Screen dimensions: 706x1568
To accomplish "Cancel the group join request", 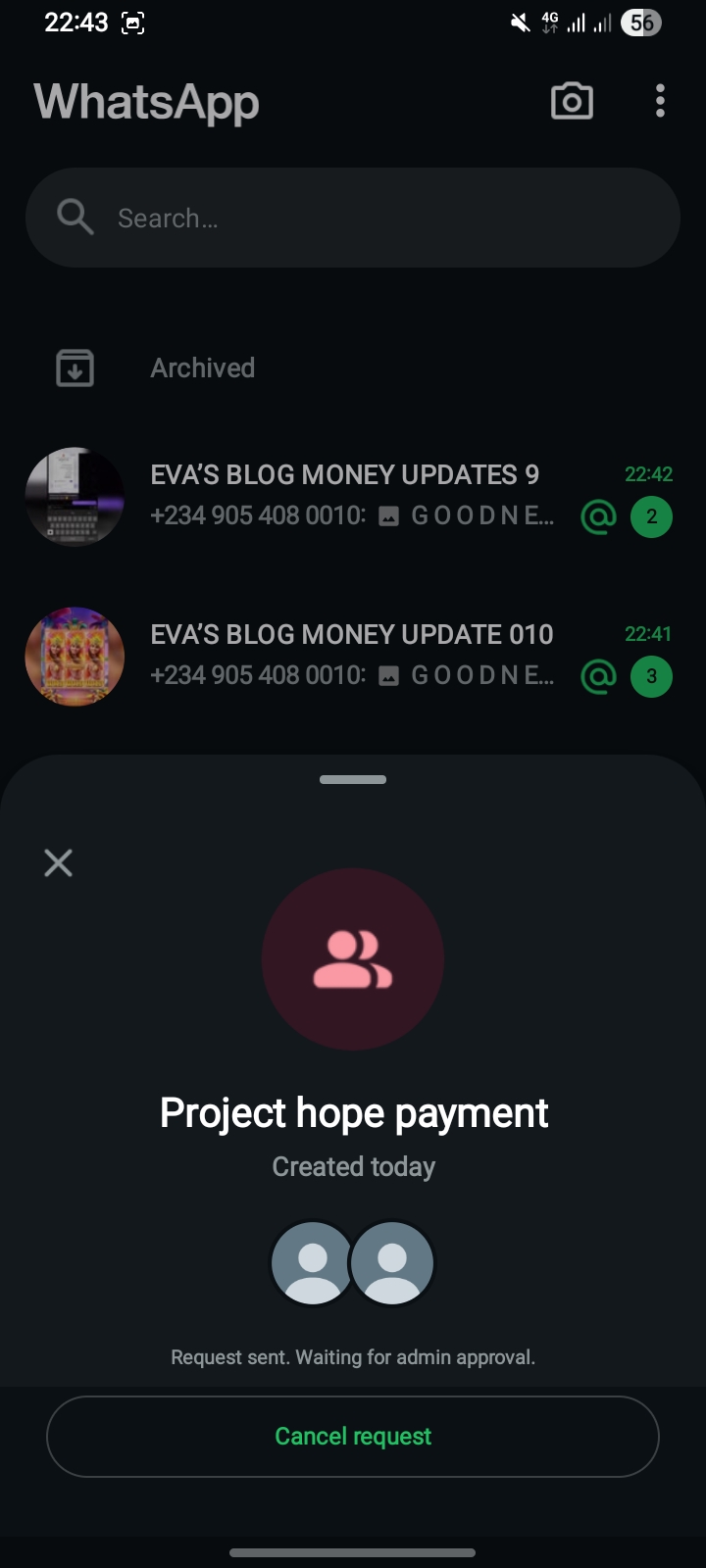I will 353,1436.
